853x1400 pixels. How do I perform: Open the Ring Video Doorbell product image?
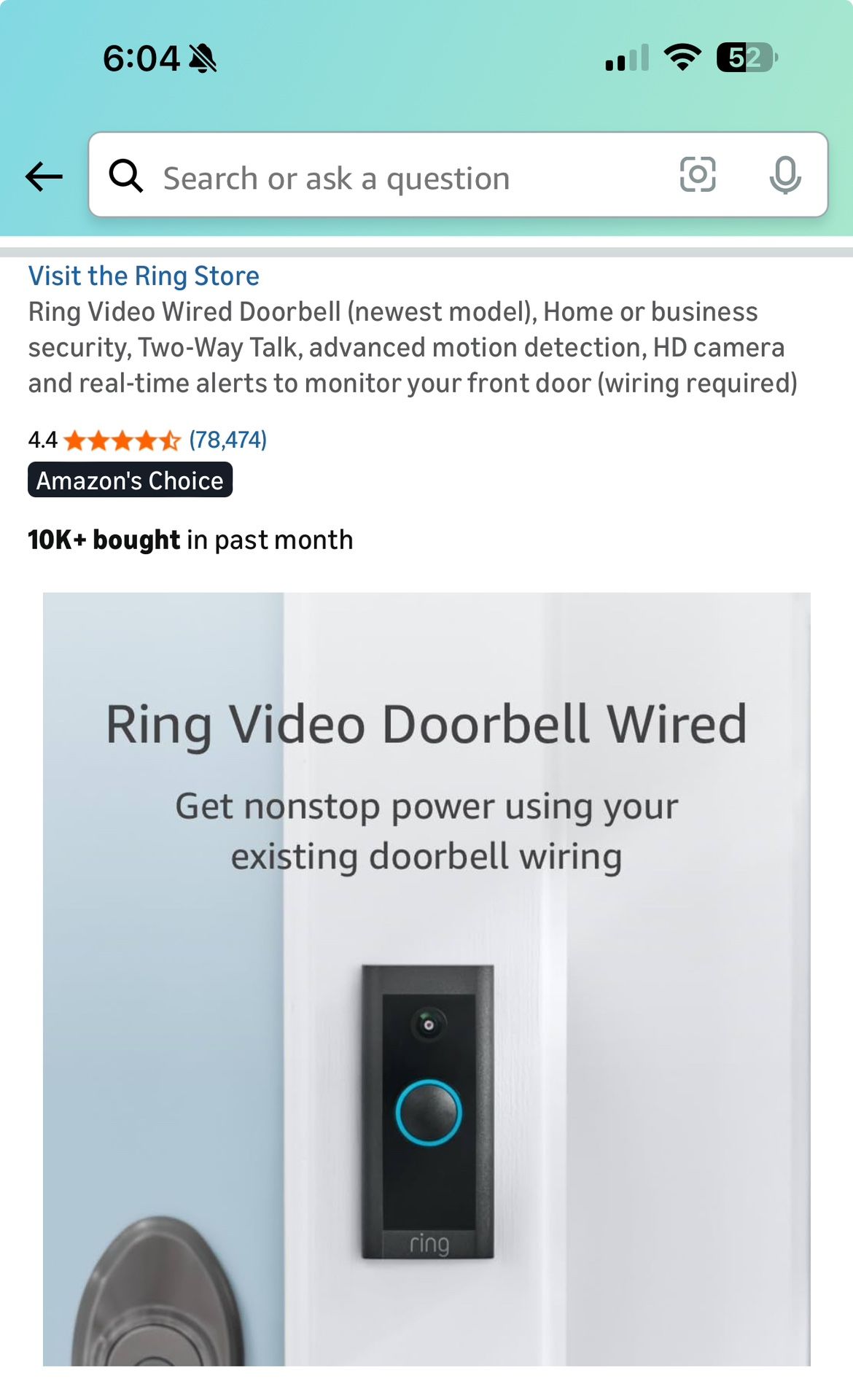coord(426,979)
